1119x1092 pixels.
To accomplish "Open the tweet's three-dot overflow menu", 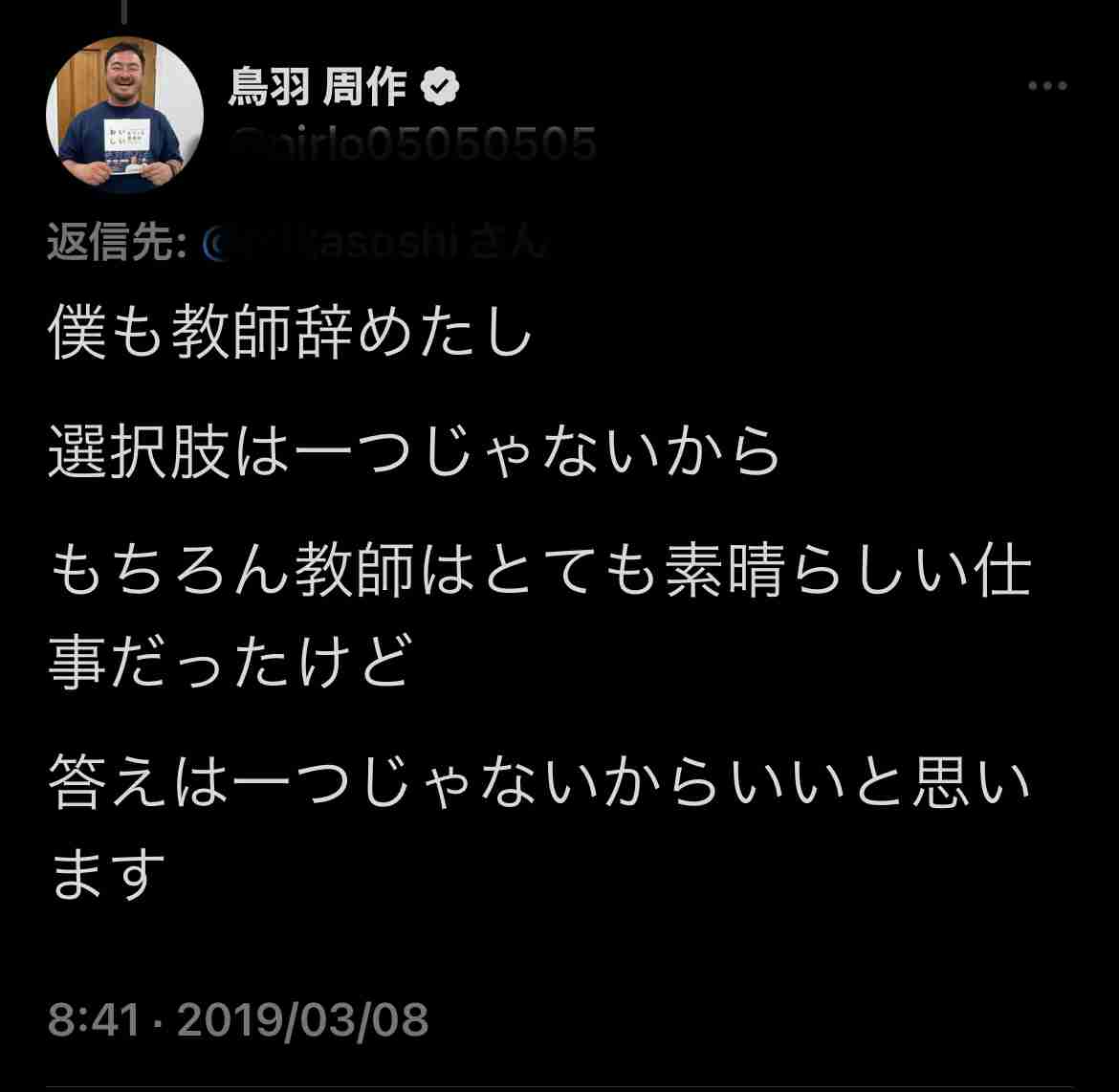I will tap(1046, 87).
